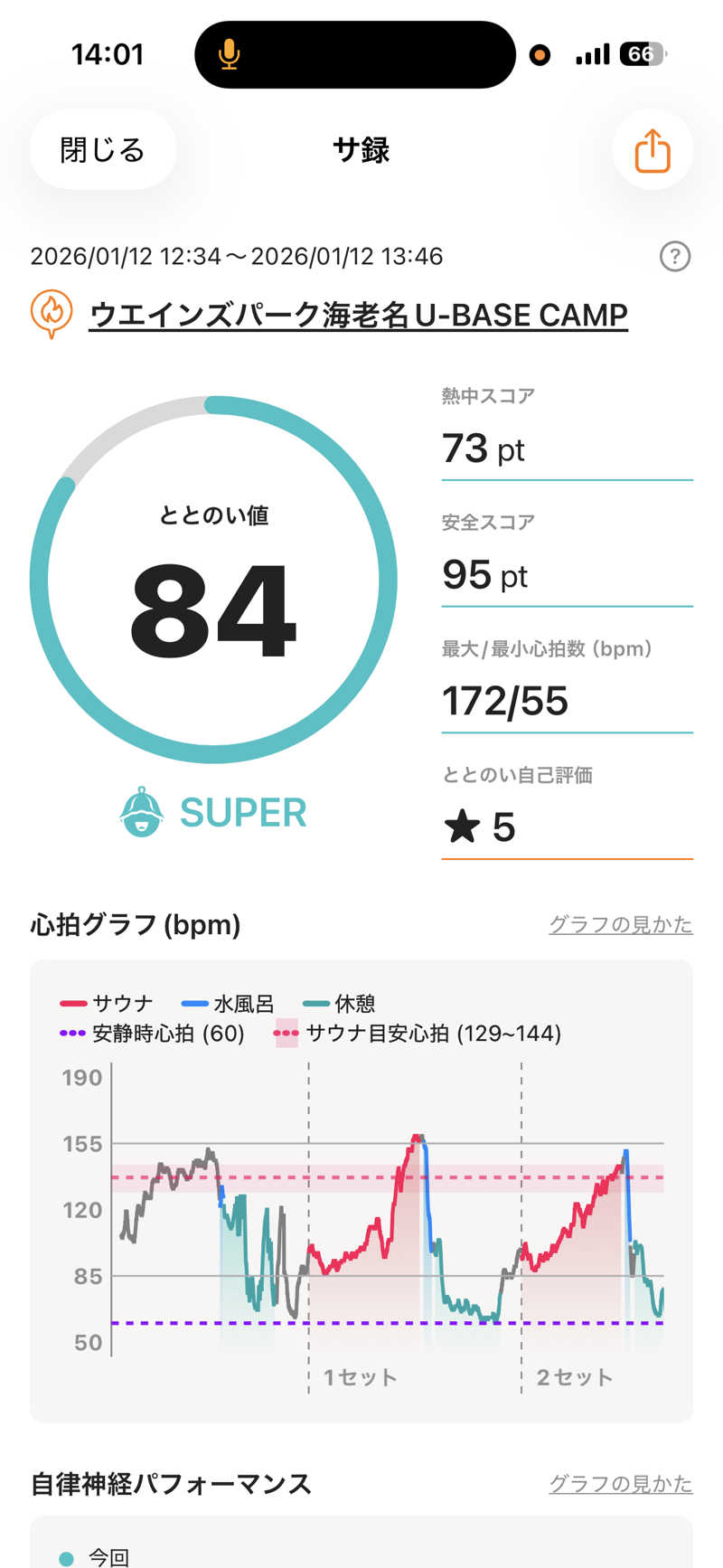Image resolution: width=723 pixels, height=1568 pixels.
Task: Share this sauna record
Action: 652,150
